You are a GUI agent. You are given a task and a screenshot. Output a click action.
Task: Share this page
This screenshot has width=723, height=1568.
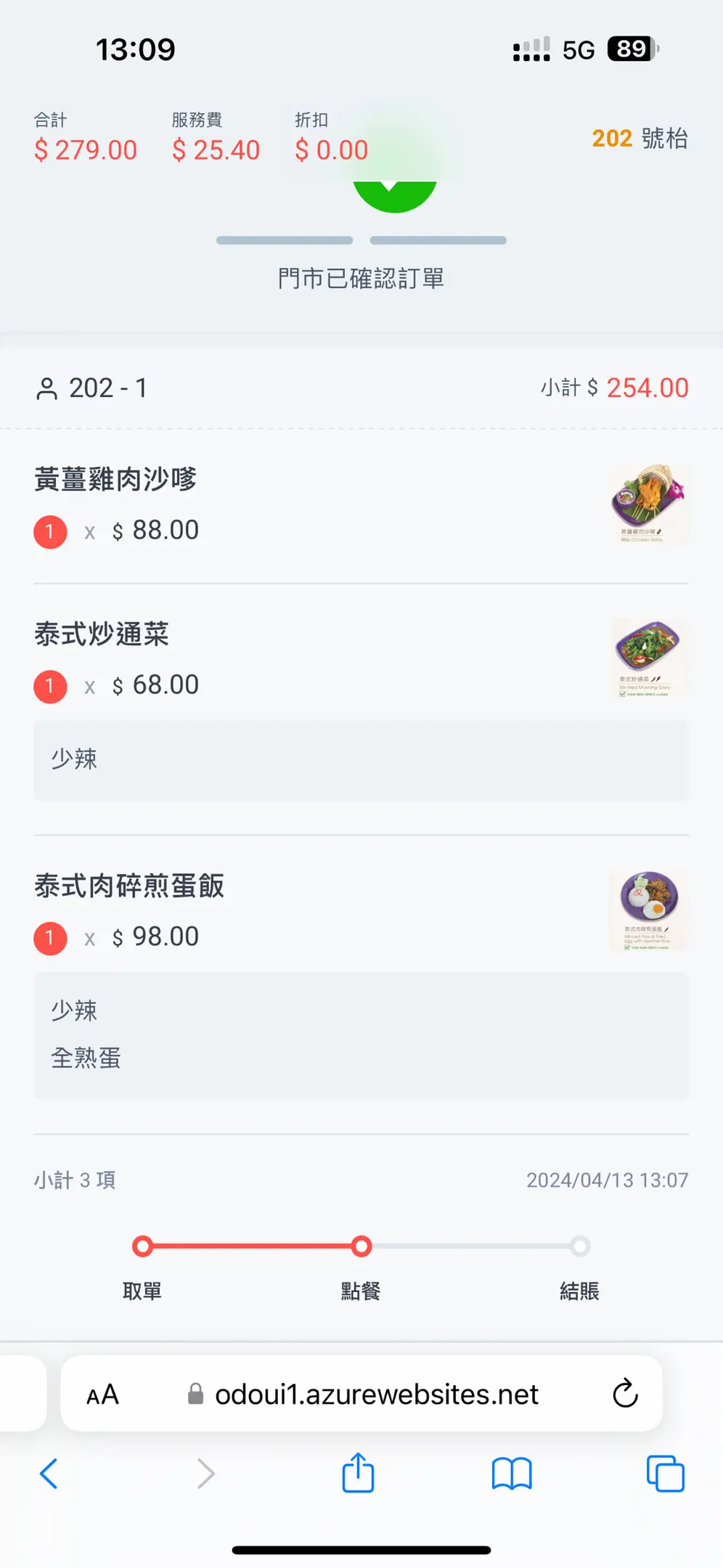click(358, 1472)
